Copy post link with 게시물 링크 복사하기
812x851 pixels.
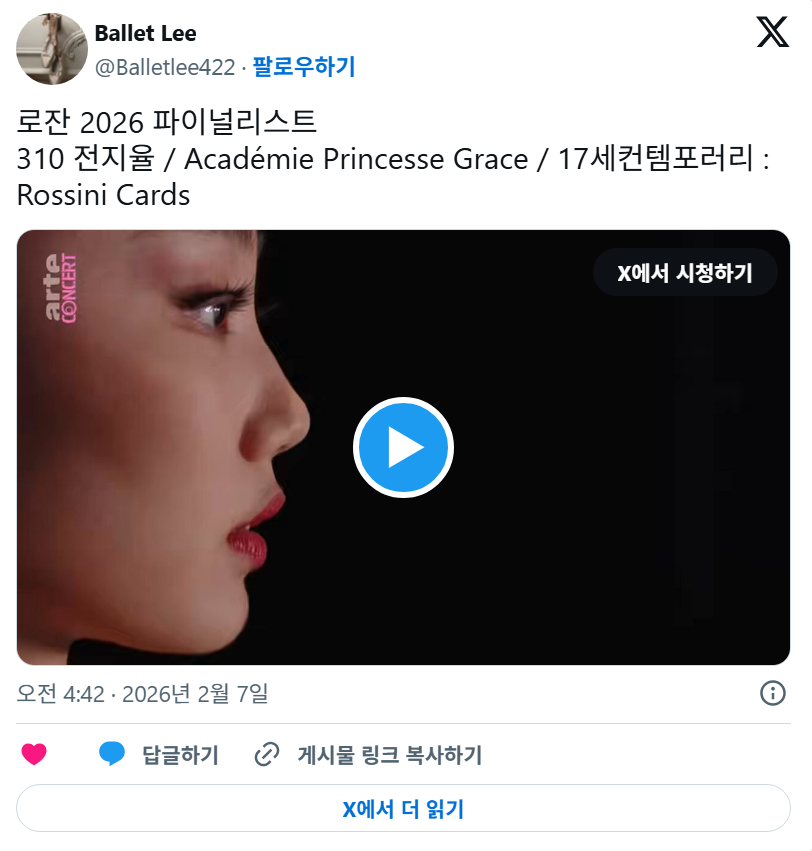[368, 754]
